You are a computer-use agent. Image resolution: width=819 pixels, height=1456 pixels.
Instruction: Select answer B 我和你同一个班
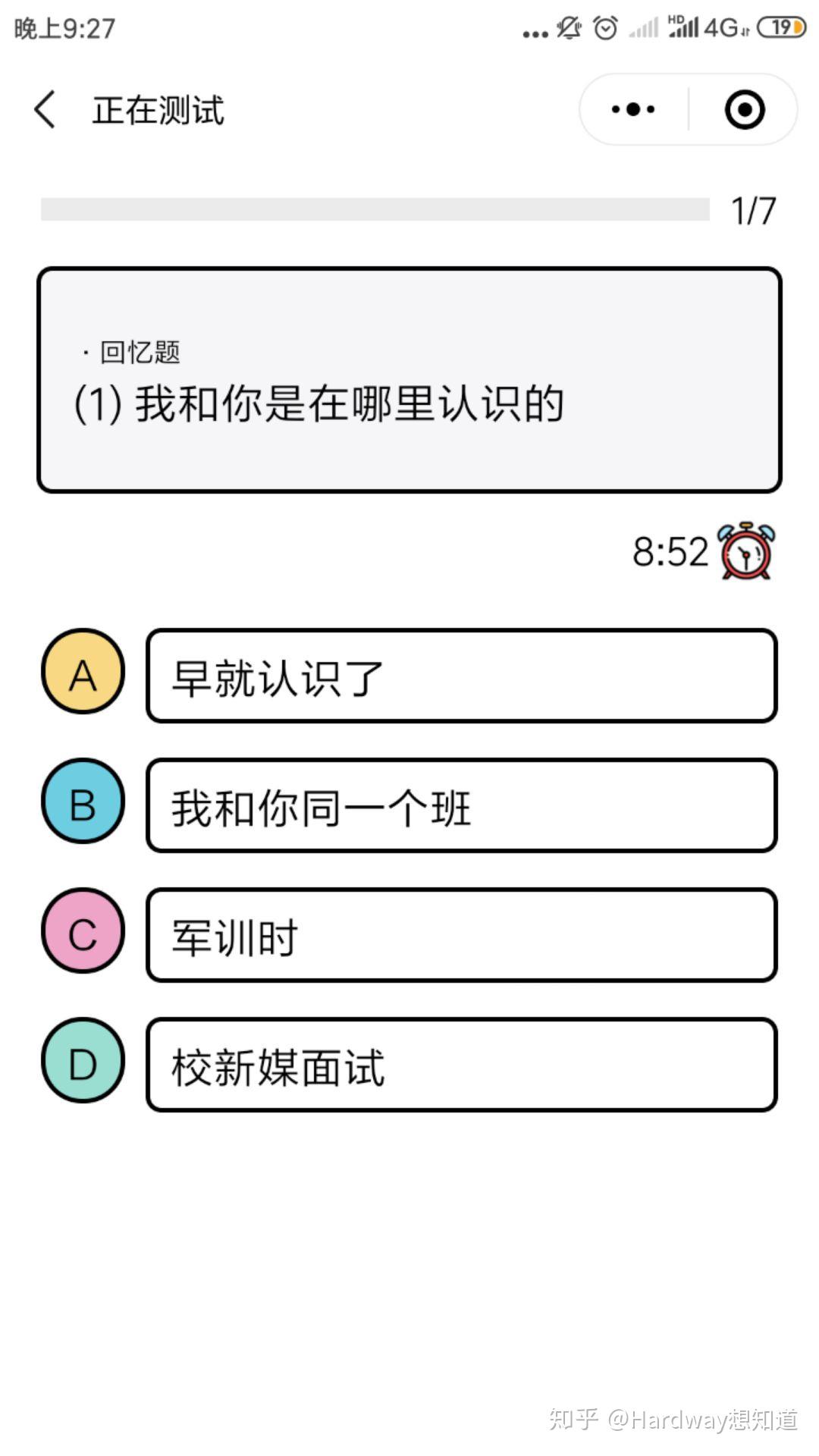(461, 803)
